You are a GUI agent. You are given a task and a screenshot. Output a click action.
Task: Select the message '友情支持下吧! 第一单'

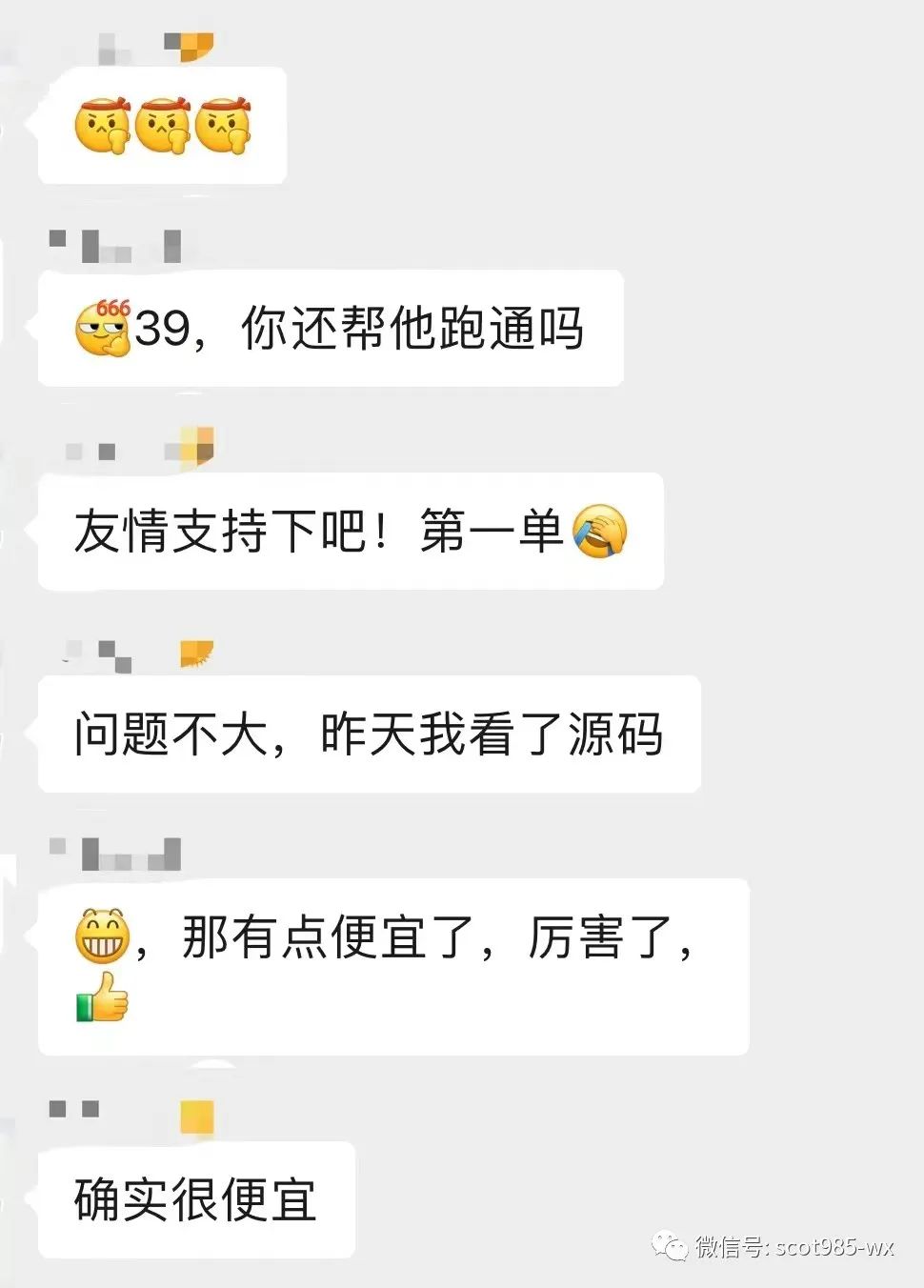point(352,532)
